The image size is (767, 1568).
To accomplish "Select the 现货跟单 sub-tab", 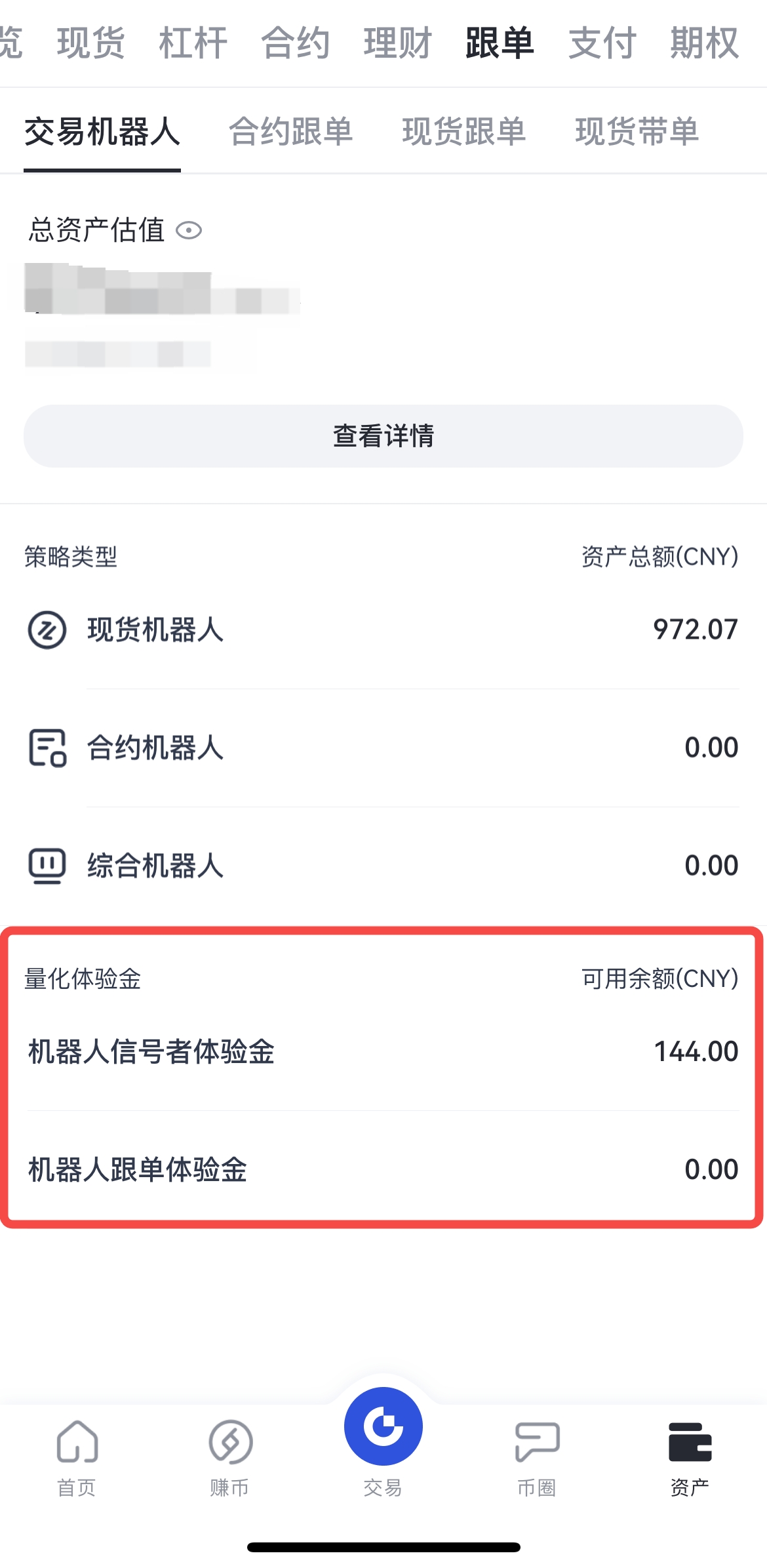I will pyautogui.click(x=463, y=131).
